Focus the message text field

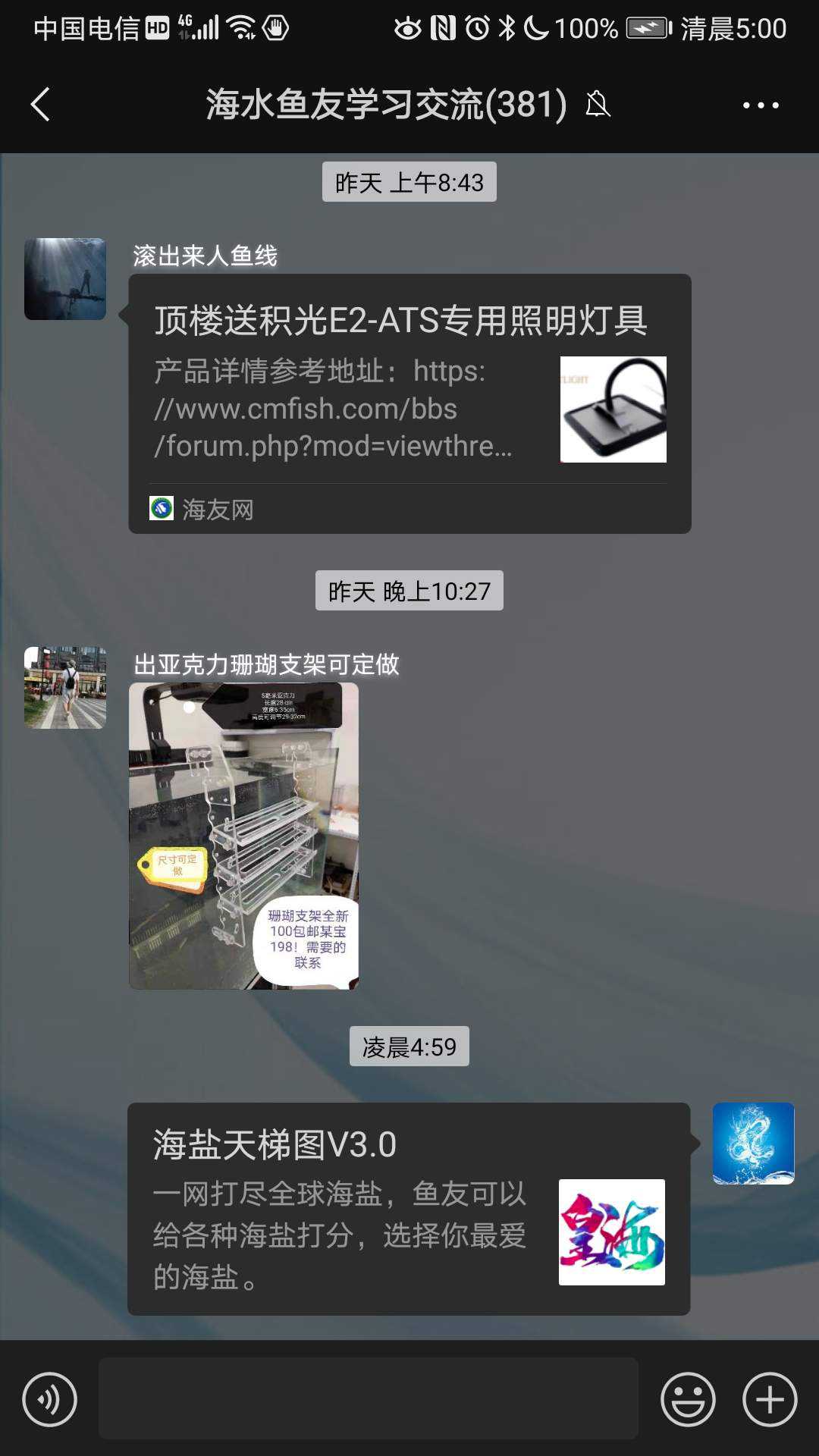pyautogui.click(x=369, y=1398)
